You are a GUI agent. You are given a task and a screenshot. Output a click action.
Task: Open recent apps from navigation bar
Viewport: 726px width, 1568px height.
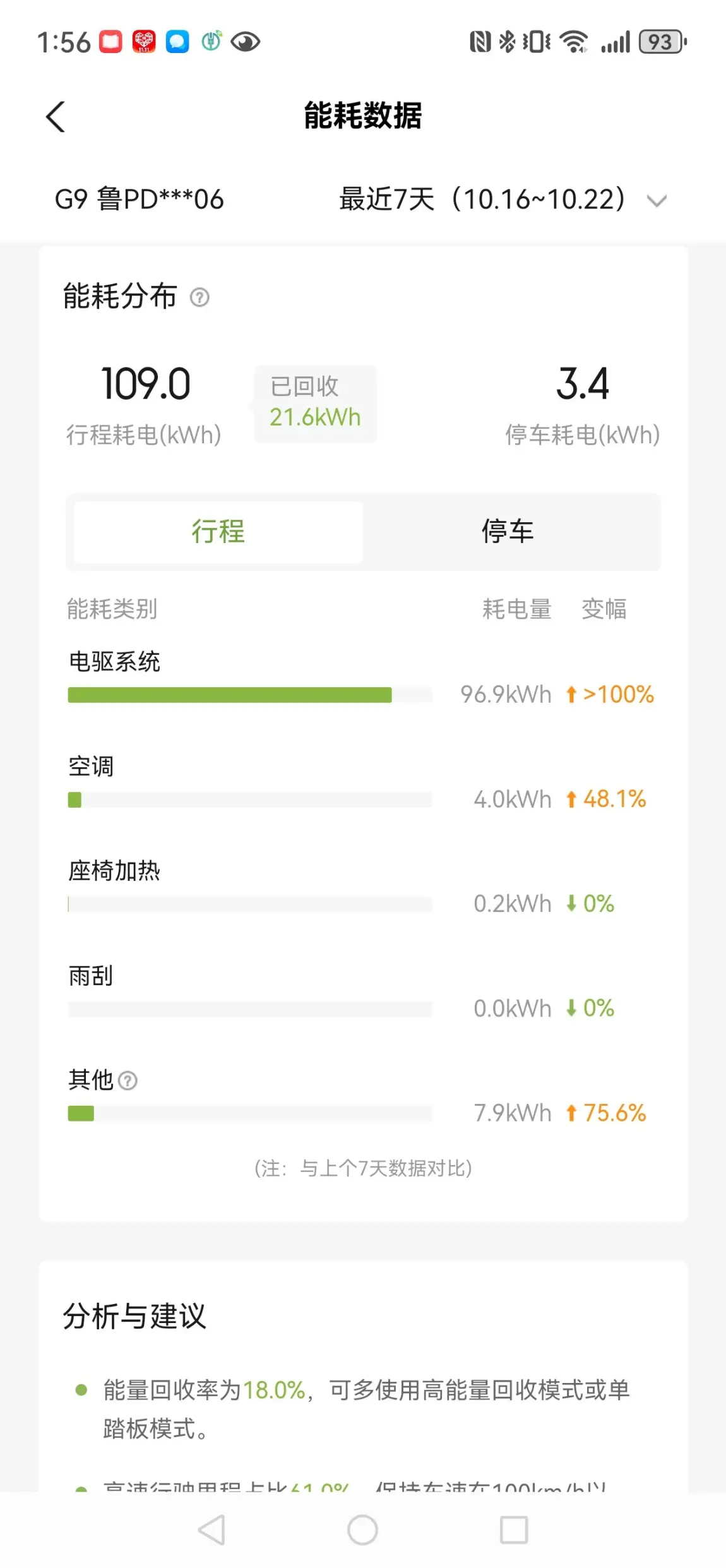[514, 1529]
